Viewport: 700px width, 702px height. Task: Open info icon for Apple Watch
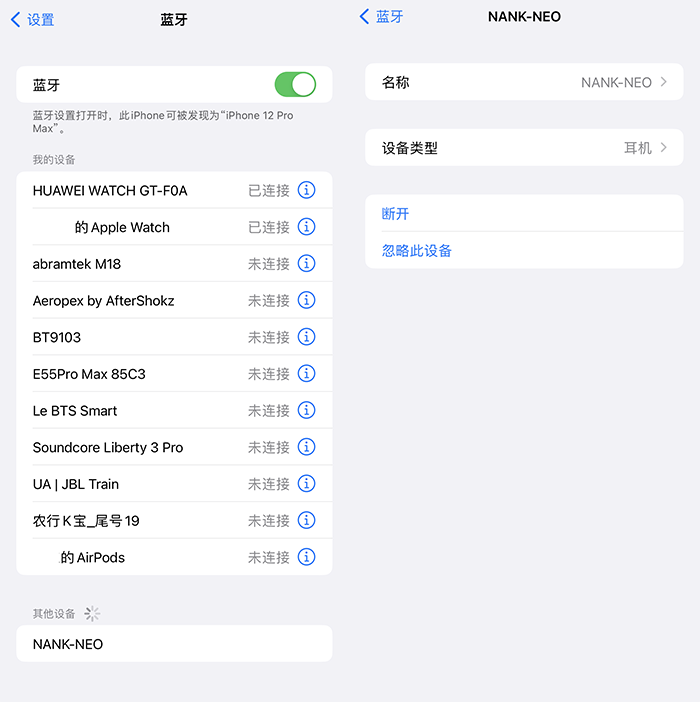coord(307,227)
